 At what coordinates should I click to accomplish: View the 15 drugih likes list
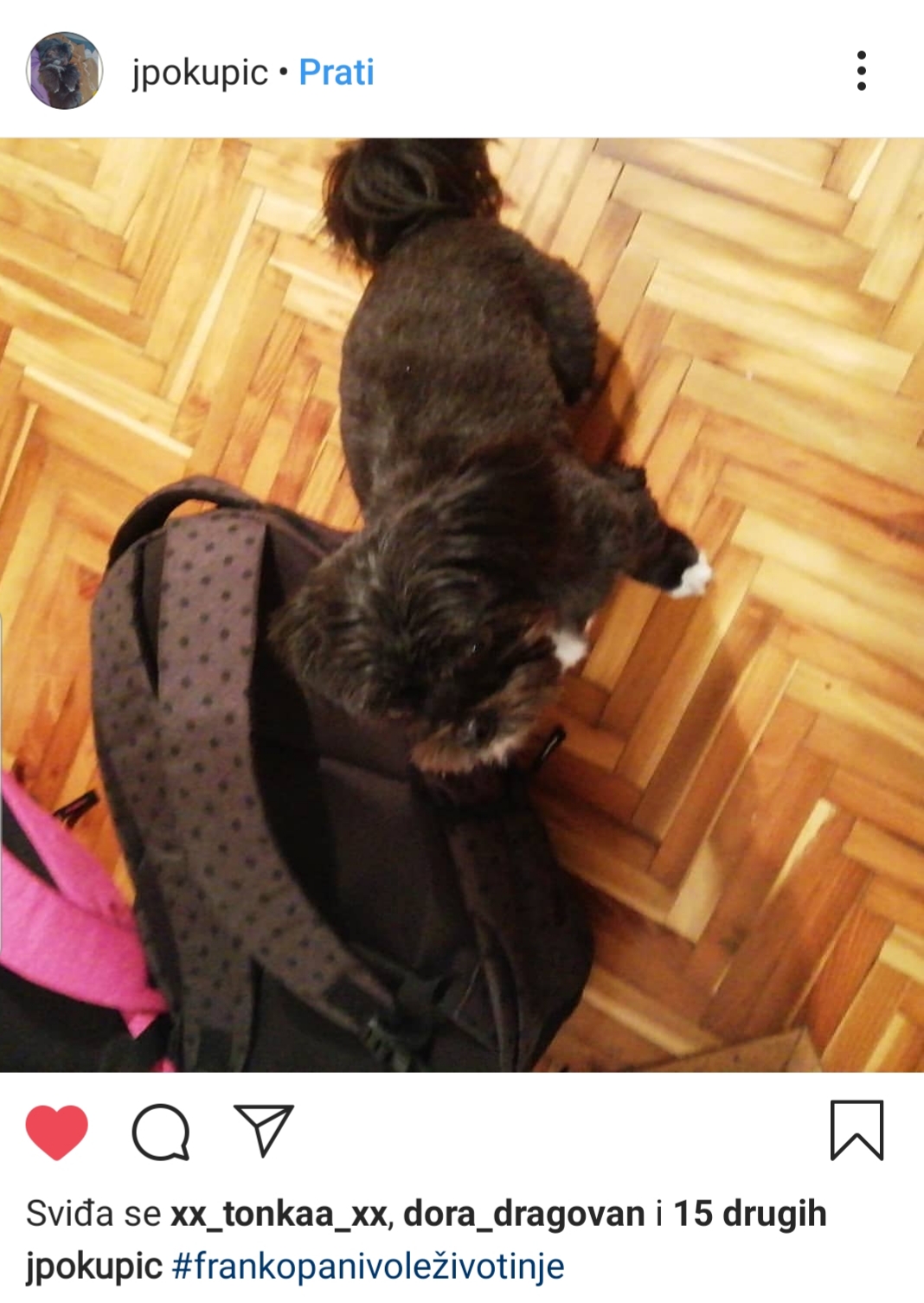click(x=749, y=1214)
